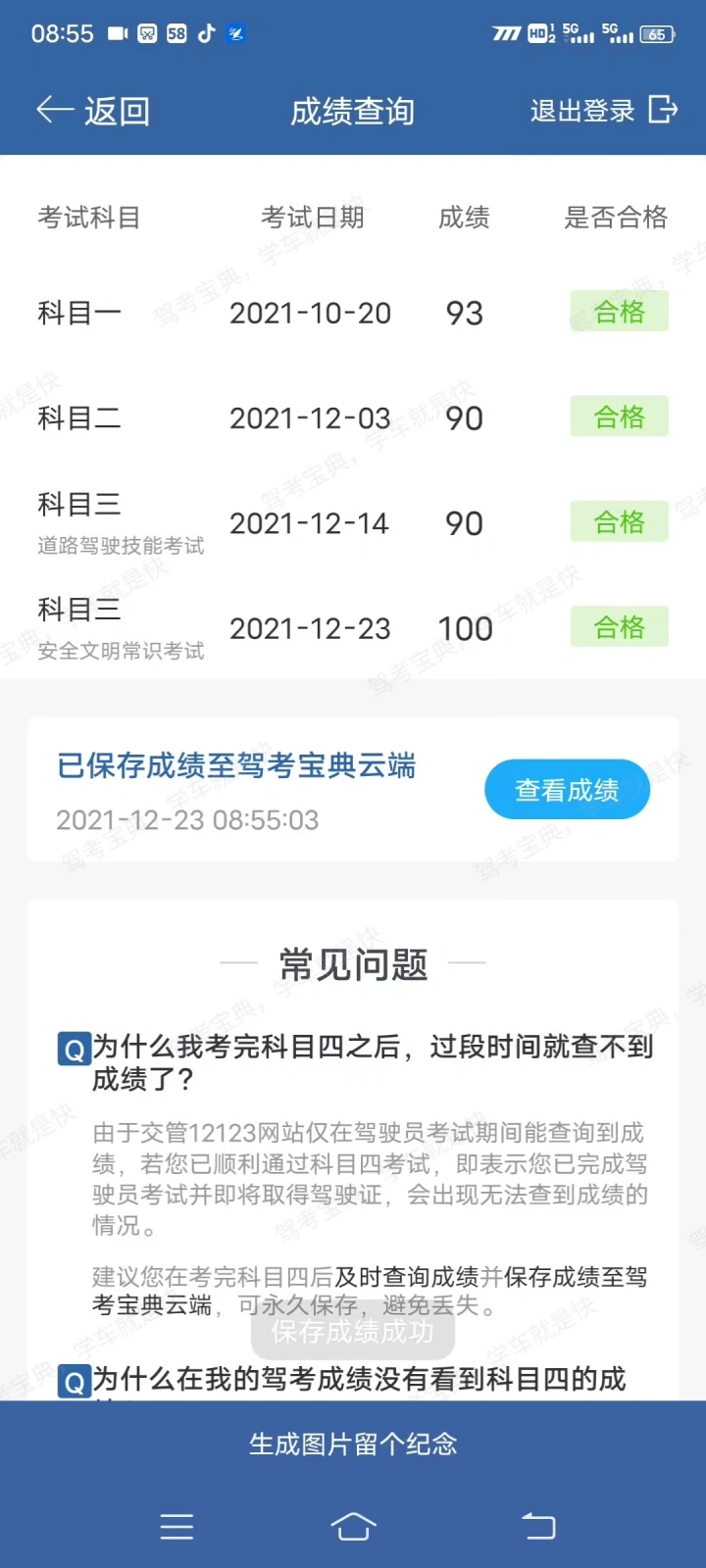
Task: Log out with 退出登录
Action: (603, 111)
